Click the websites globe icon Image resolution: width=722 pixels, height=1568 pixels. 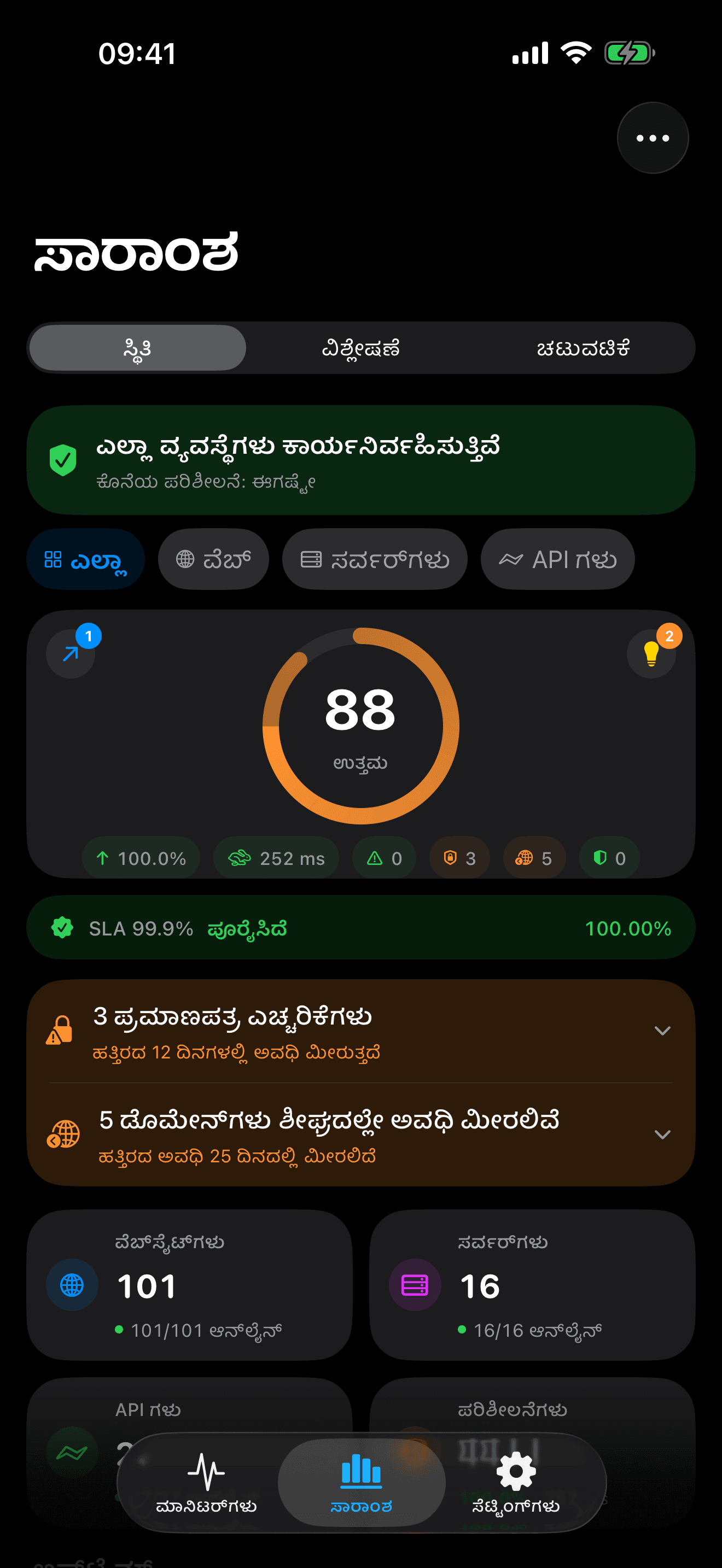71,1284
